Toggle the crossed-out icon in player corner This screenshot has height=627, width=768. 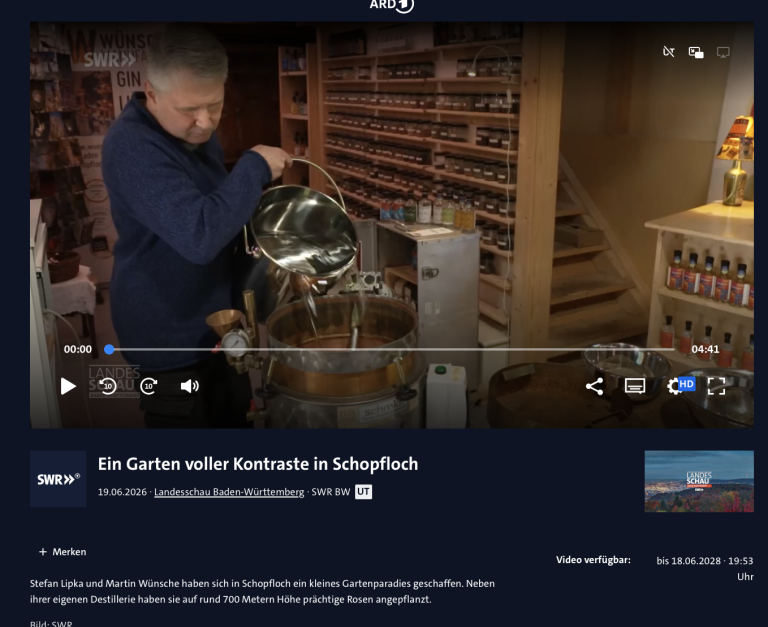click(x=669, y=52)
